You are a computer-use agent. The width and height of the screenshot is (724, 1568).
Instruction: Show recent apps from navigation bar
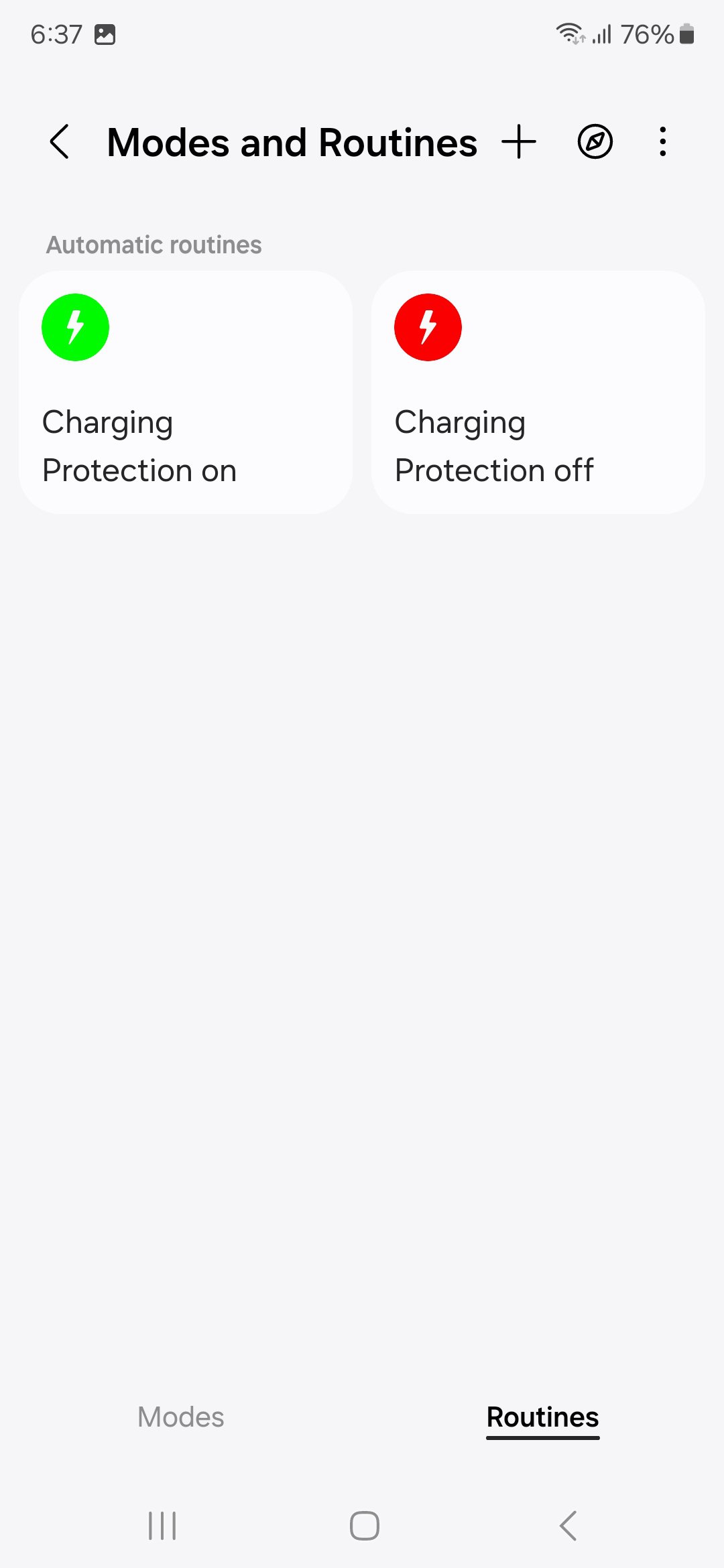tap(162, 1526)
